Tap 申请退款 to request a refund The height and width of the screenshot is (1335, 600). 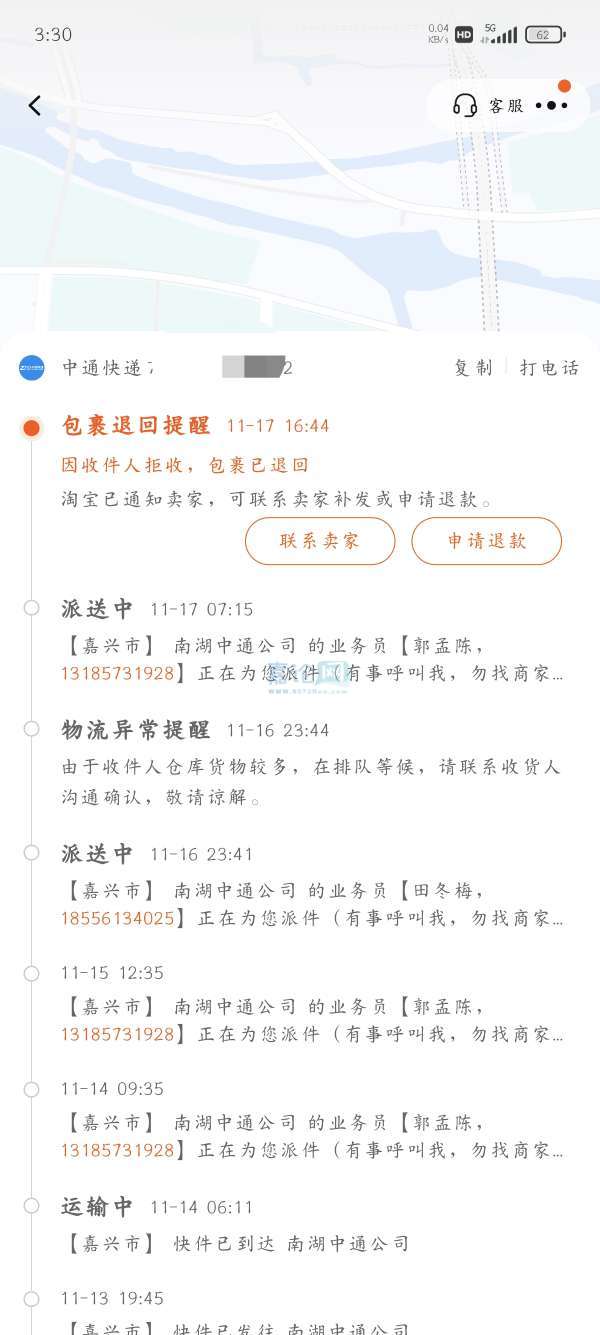[x=486, y=541]
